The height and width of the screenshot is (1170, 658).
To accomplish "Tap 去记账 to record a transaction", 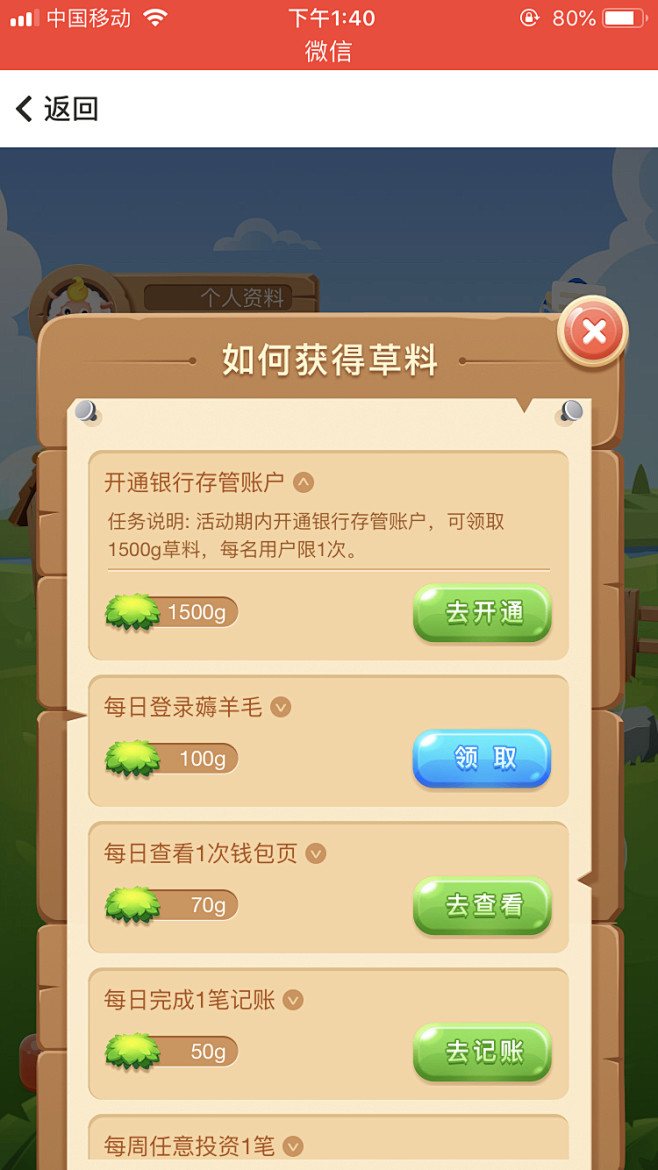I will click(x=482, y=1051).
